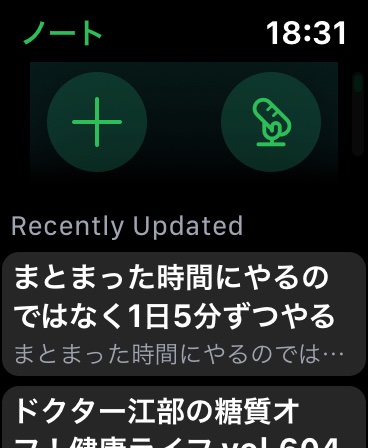Viewport: 368px width, 448px height.
Task: Tap the ノート title in the header
Action: pyautogui.click(x=63, y=33)
